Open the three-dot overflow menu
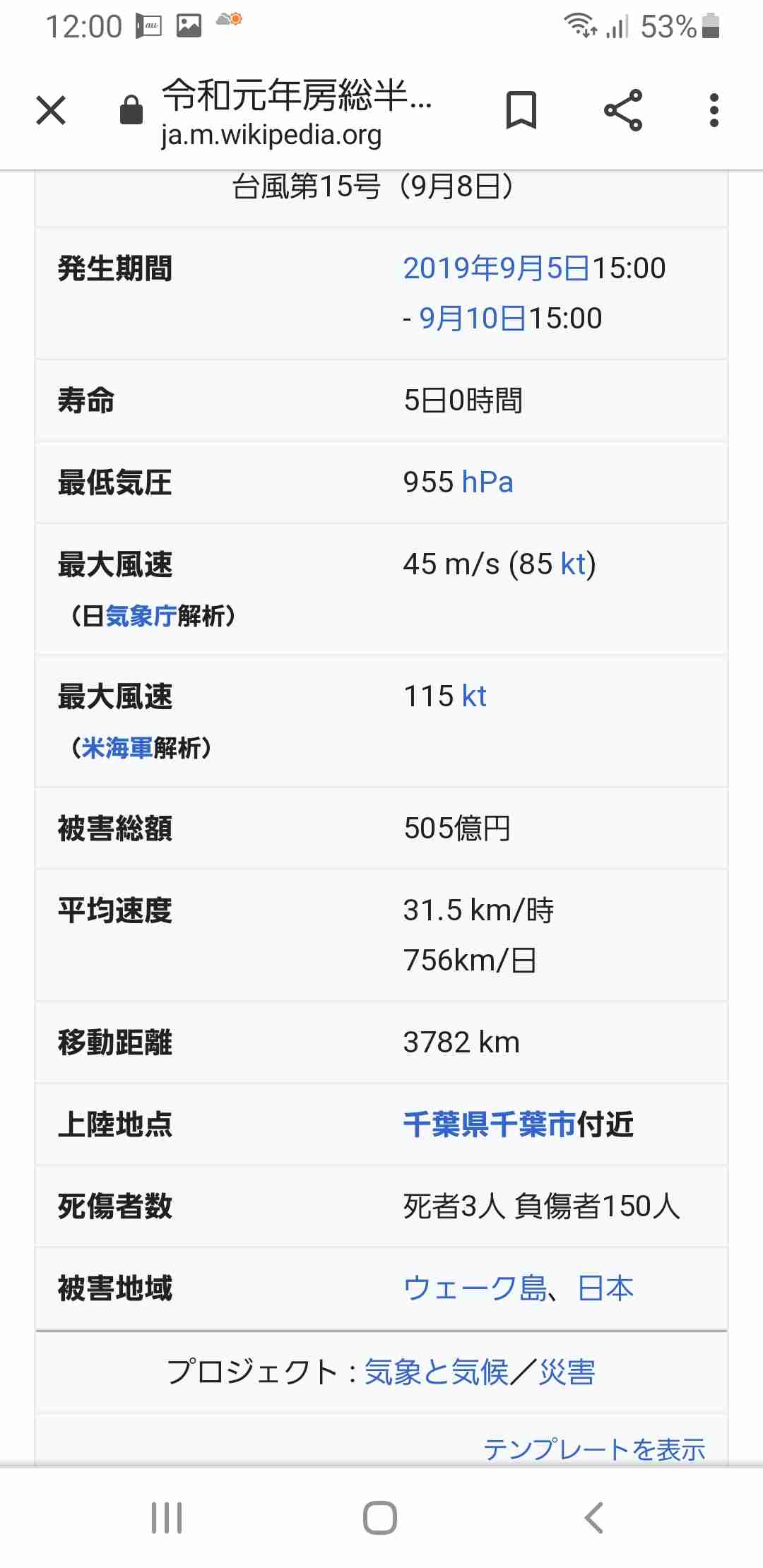 point(714,110)
